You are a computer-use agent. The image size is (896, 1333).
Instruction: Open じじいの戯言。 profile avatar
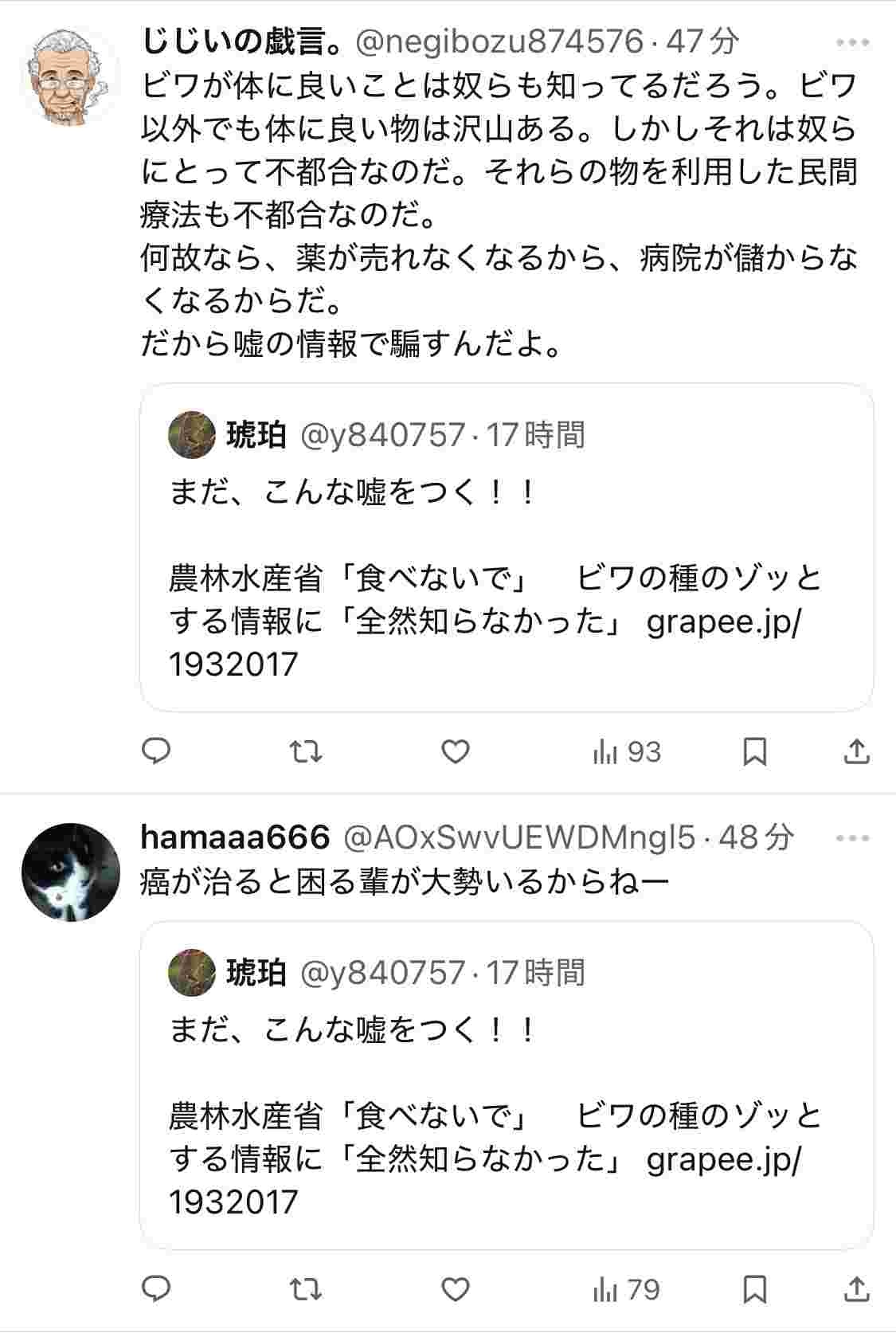click(71, 77)
